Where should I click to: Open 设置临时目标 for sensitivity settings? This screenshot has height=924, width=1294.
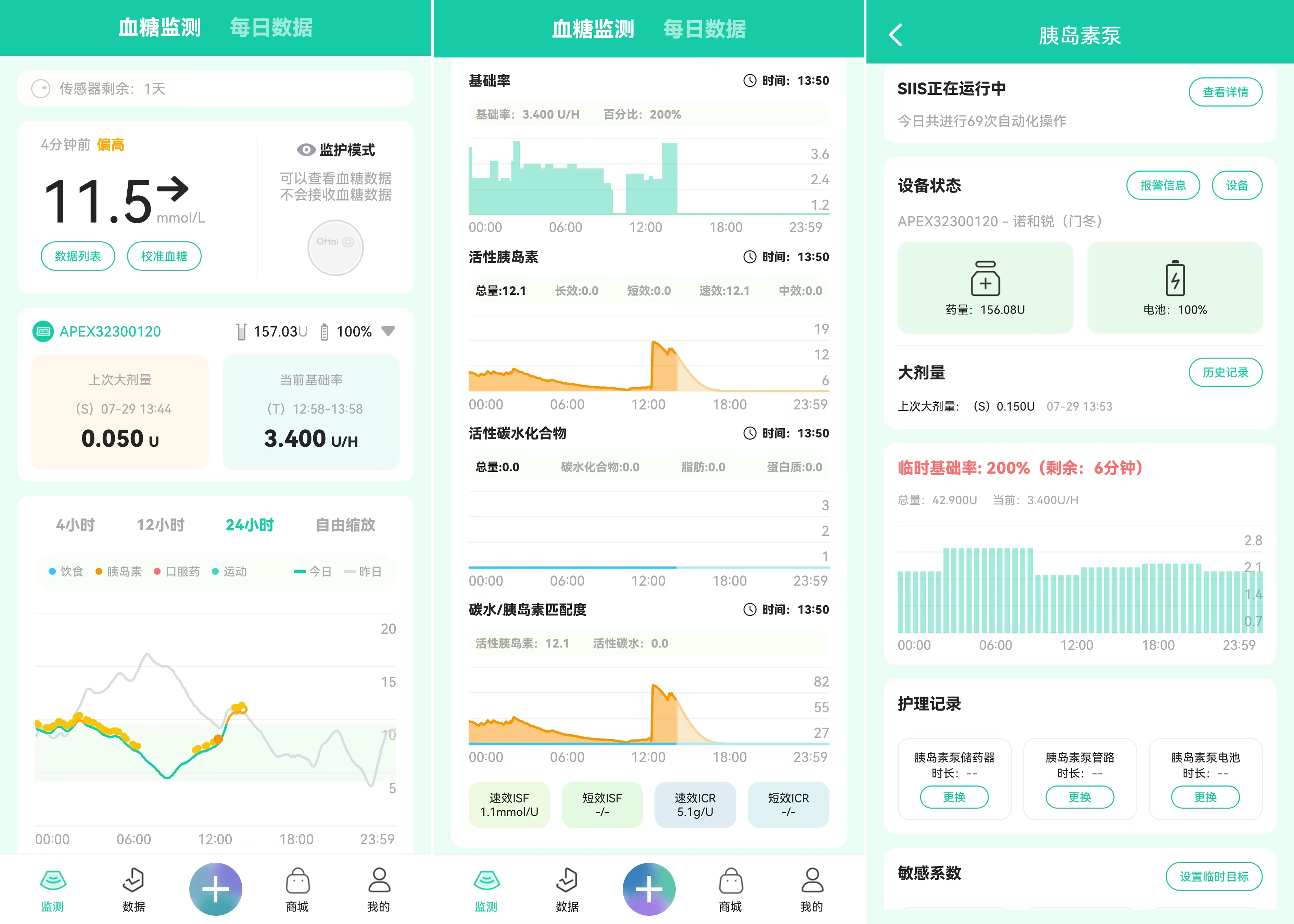click(x=1213, y=876)
